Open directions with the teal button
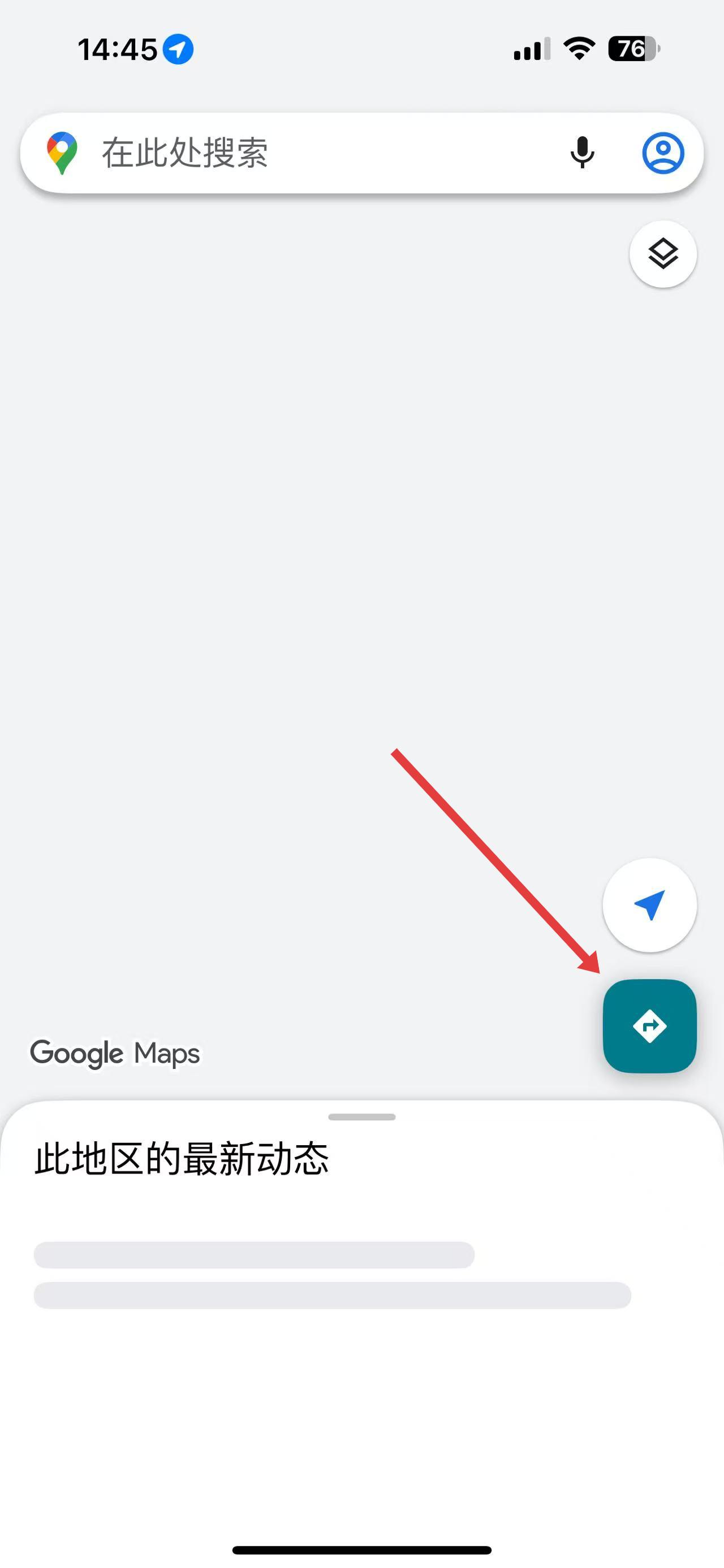The width and height of the screenshot is (724, 1568). tap(650, 1026)
